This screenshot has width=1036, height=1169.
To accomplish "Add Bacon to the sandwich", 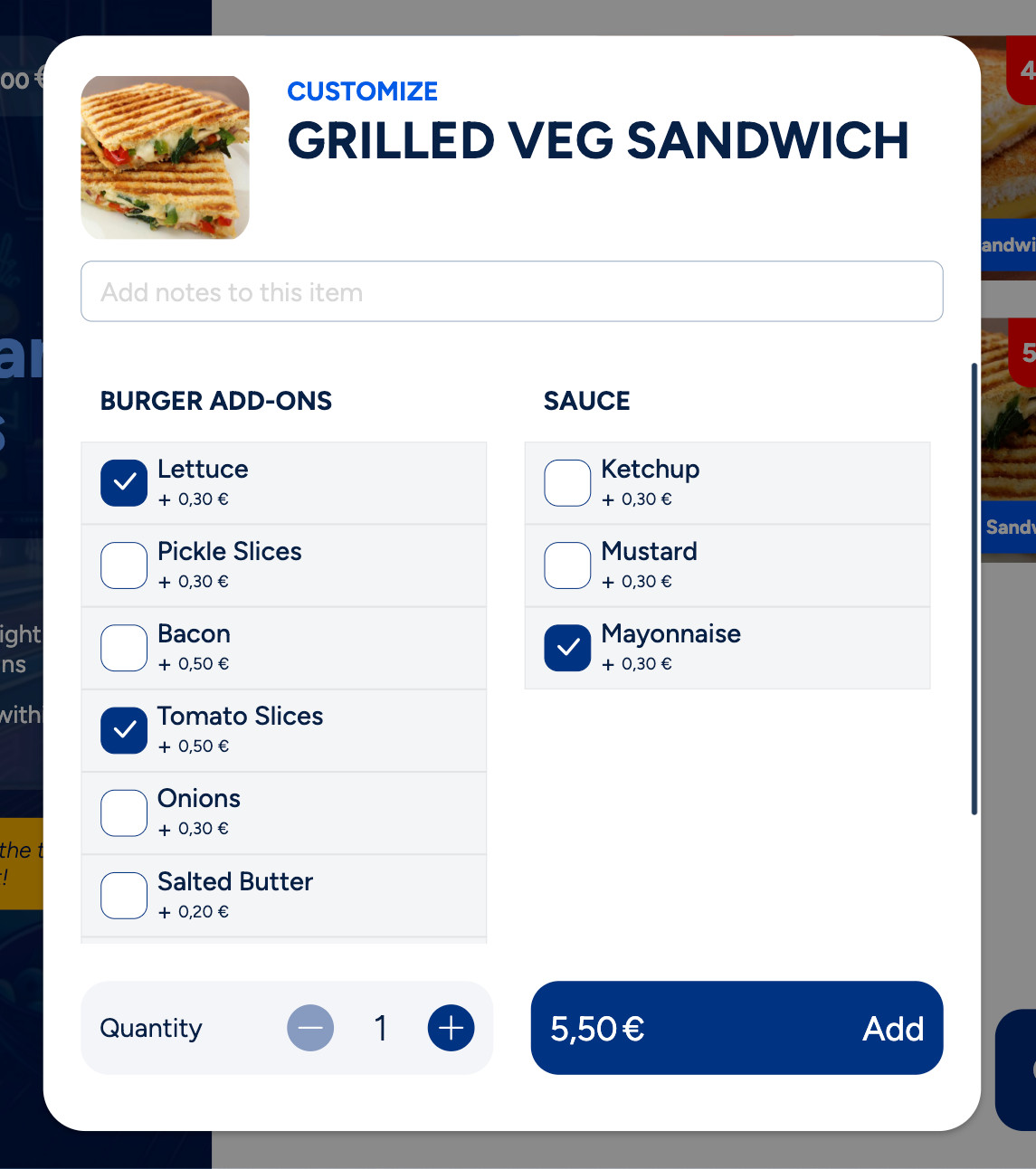I will point(124,648).
